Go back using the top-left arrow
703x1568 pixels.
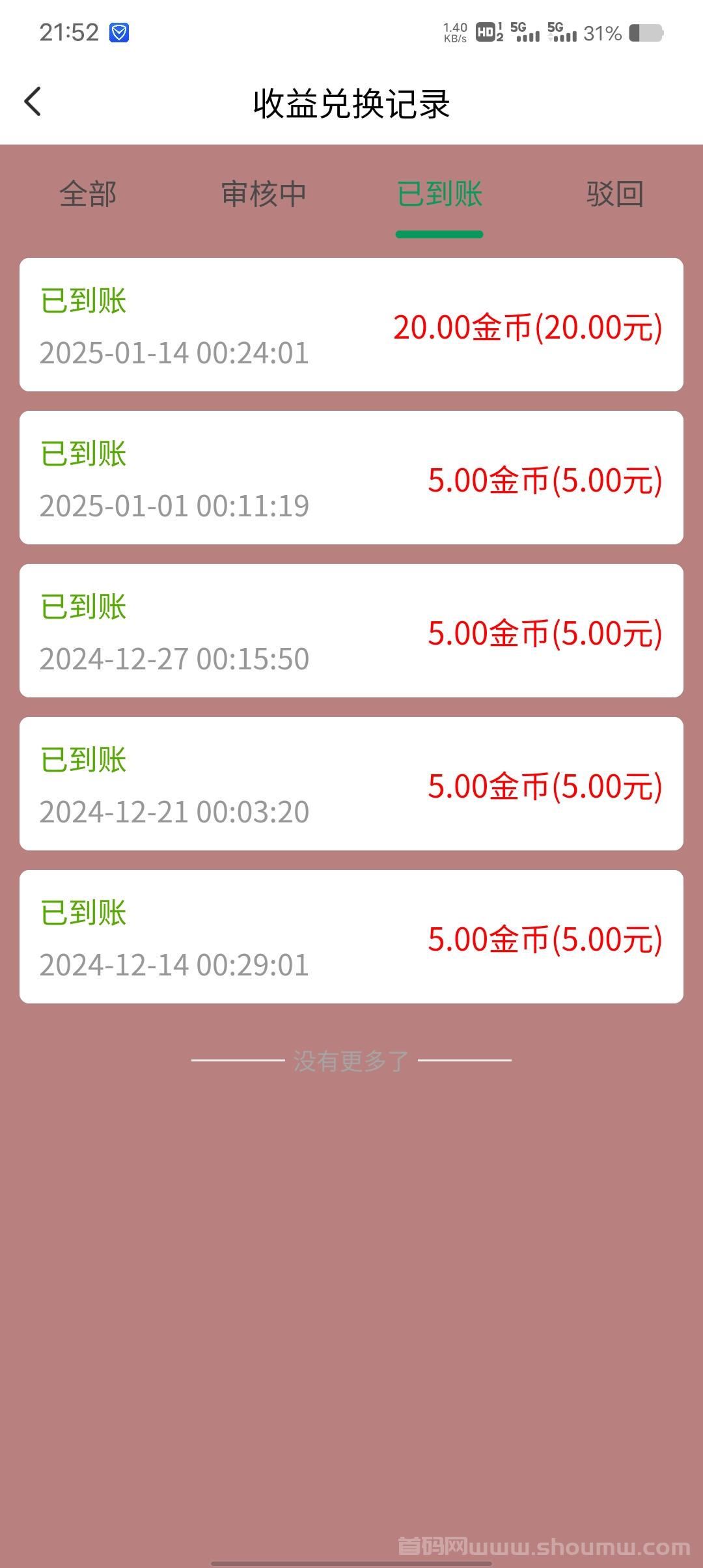coord(33,102)
